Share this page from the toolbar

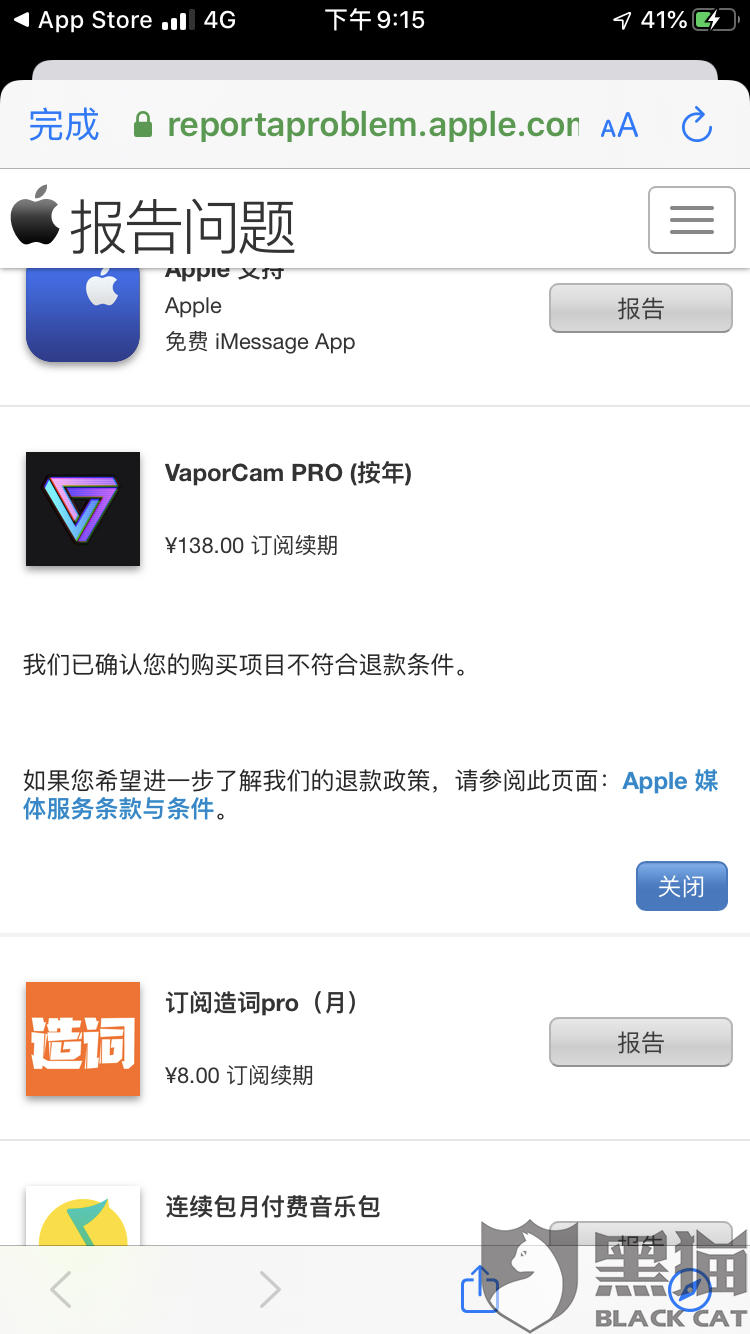(x=479, y=1290)
